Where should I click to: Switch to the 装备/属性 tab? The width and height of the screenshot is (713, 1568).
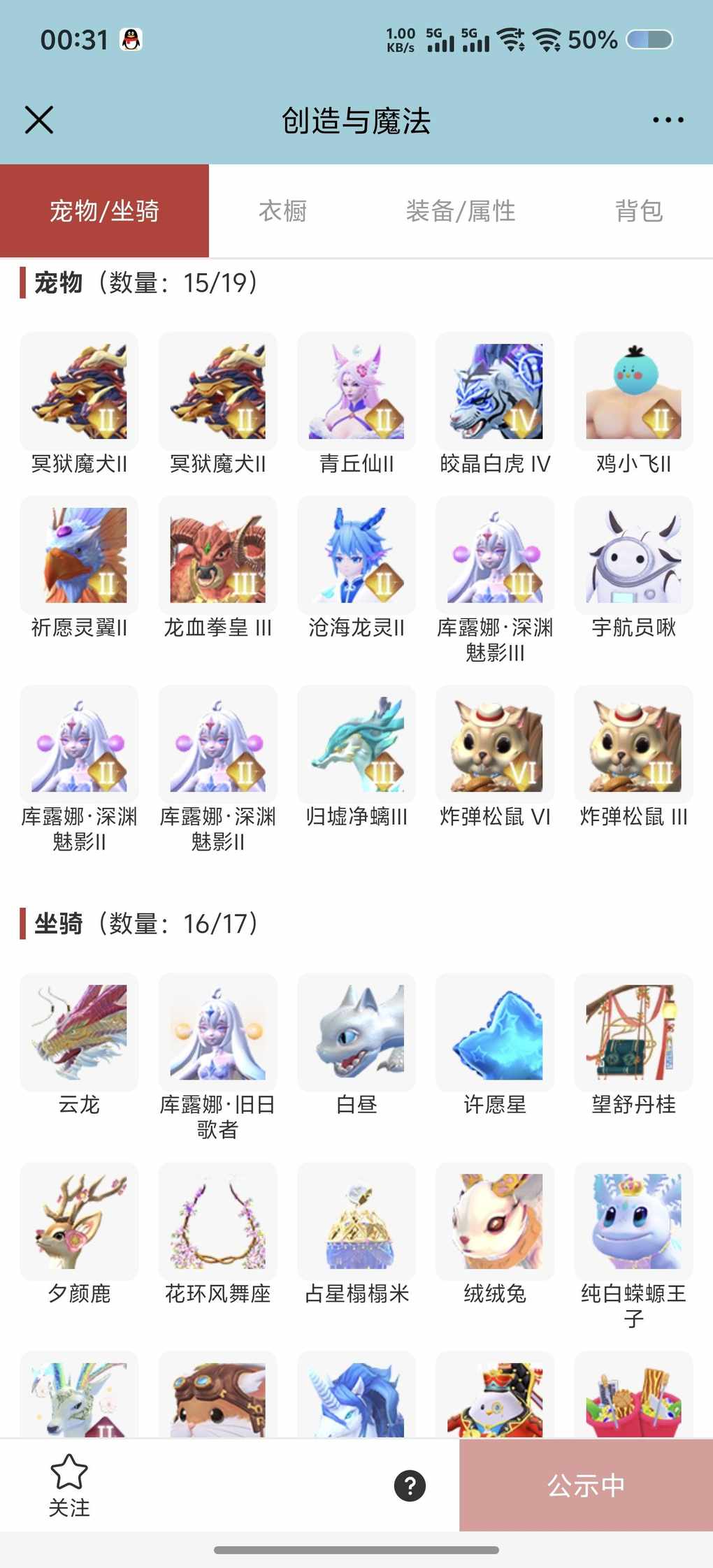[461, 210]
